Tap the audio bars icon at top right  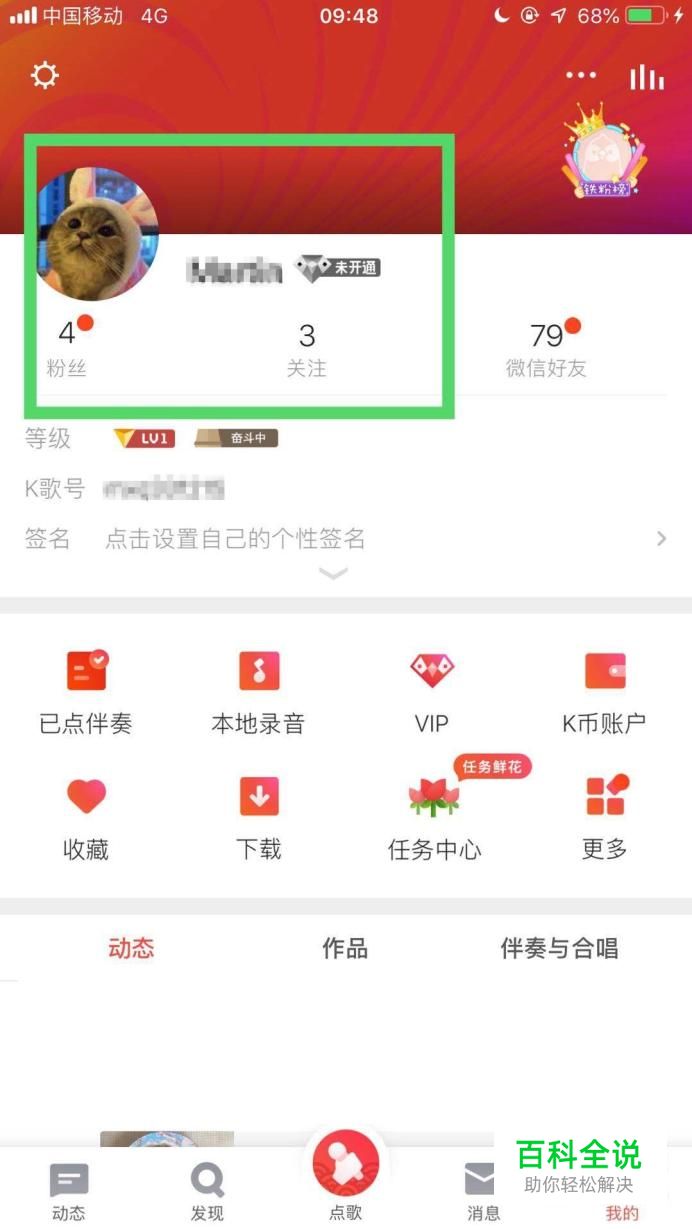point(647,78)
